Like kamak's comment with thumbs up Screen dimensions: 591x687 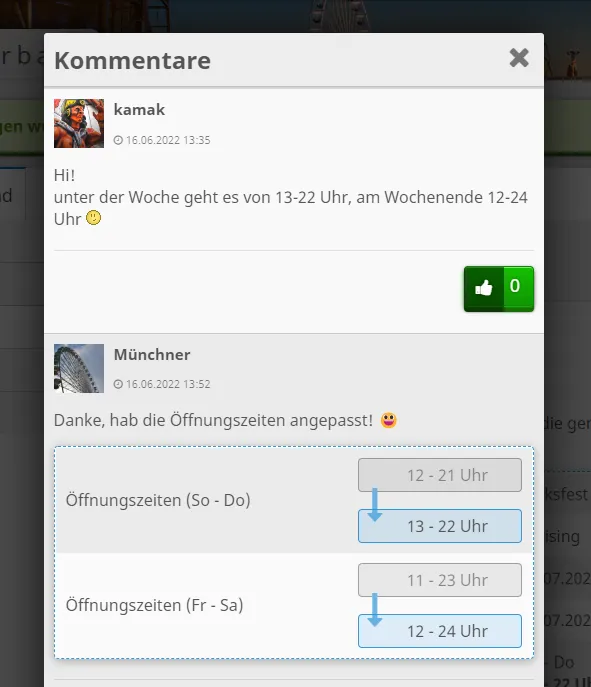499,289
